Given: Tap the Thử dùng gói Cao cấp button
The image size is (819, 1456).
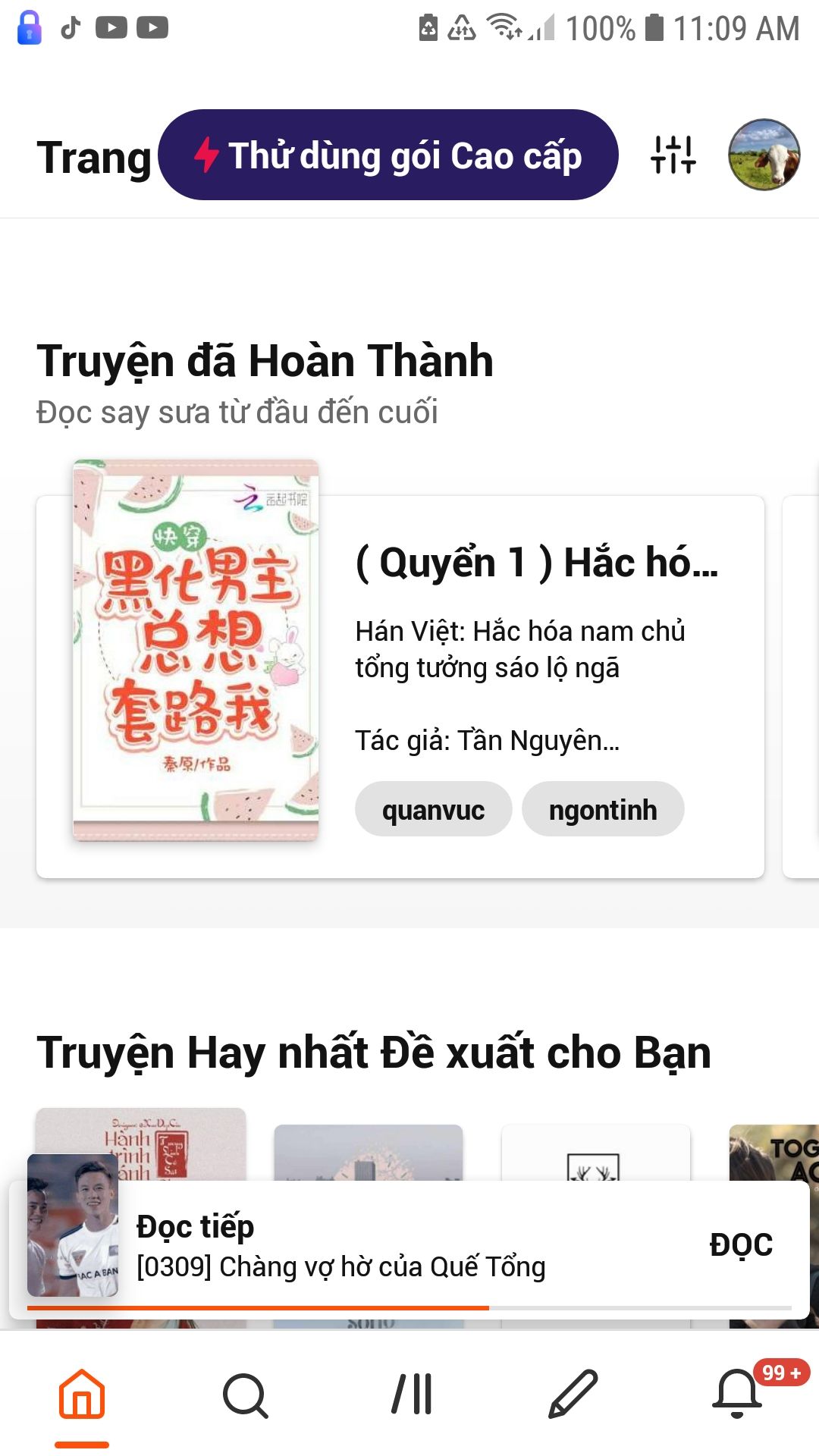Looking at the screenshot, I should (388, 155).
